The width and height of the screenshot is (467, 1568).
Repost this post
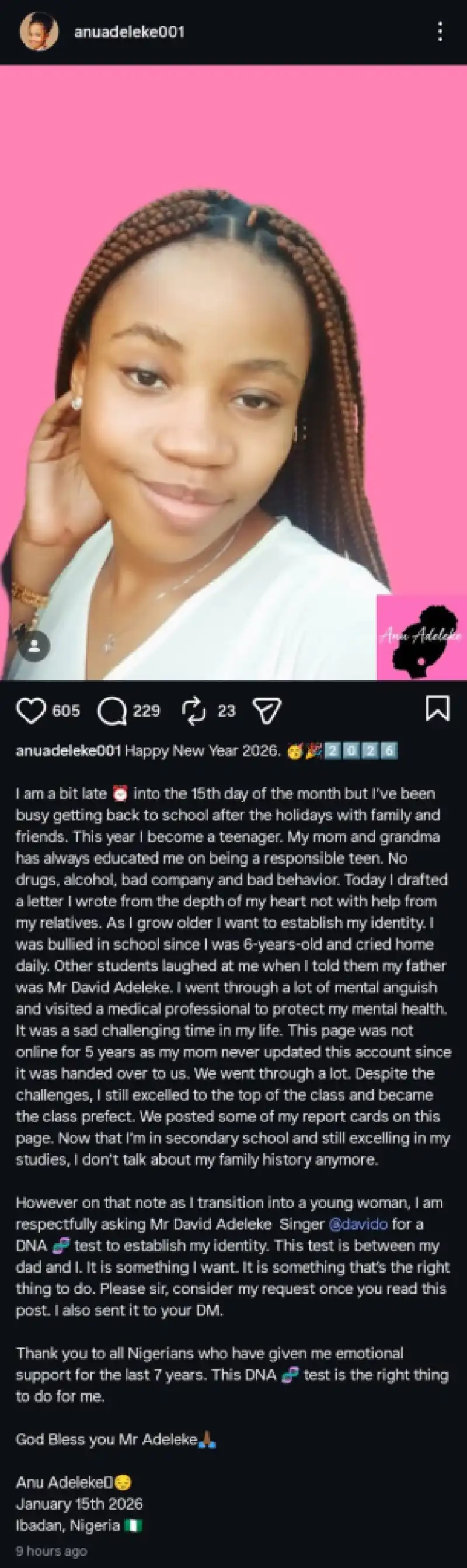194,710
